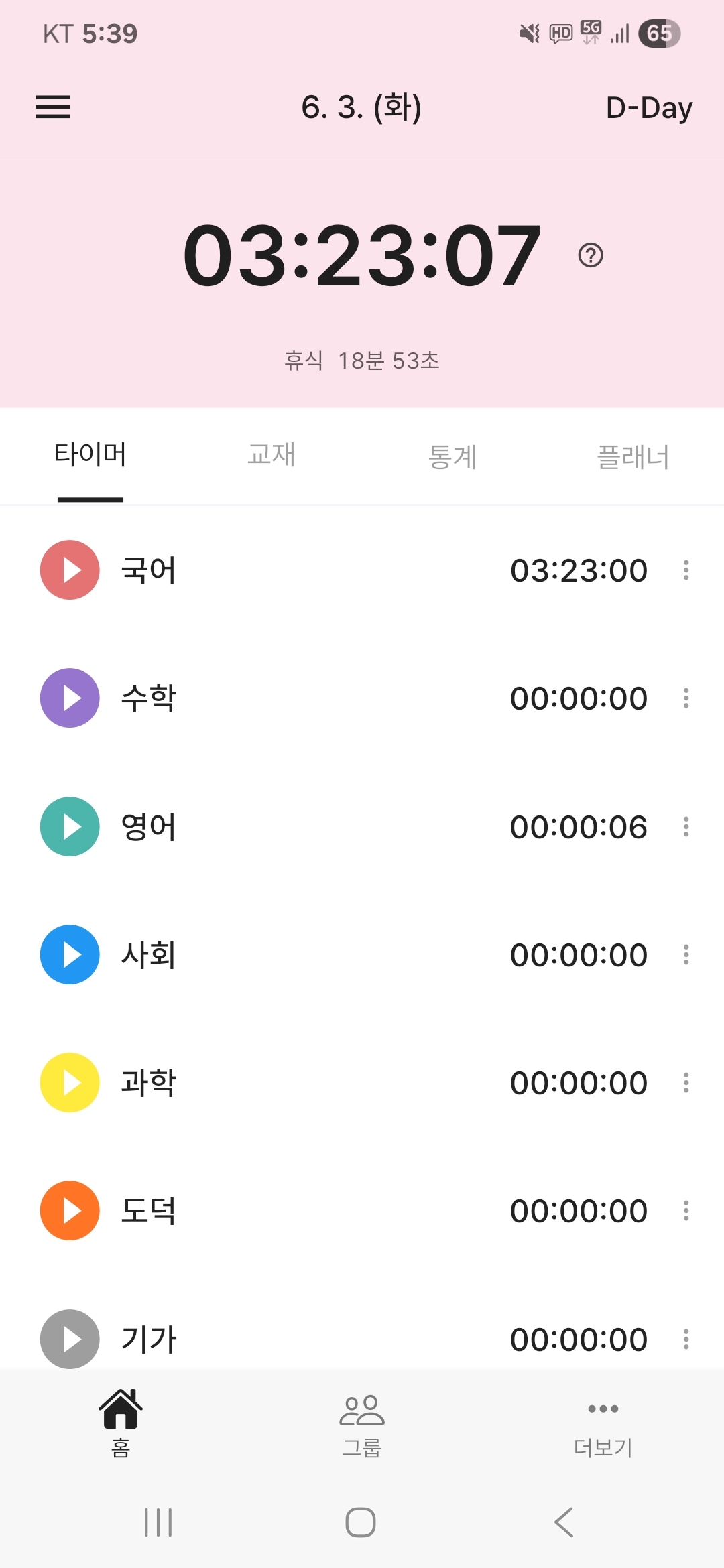724x1568 pixels.
Task: Start the 도덕 timer
Action: (x=70, y=1211)
